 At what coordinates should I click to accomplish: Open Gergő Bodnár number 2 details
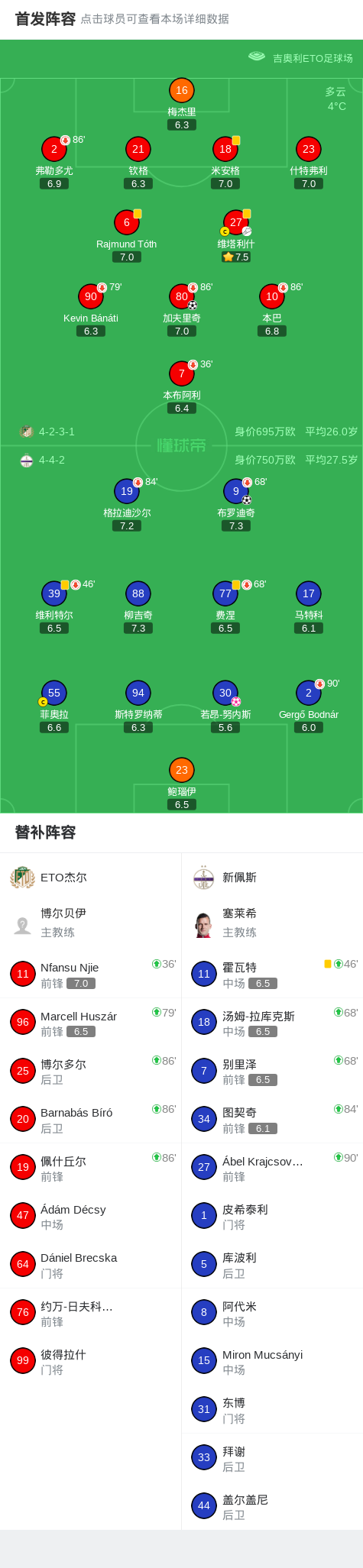pyautogui.click(x=309, y=706)
